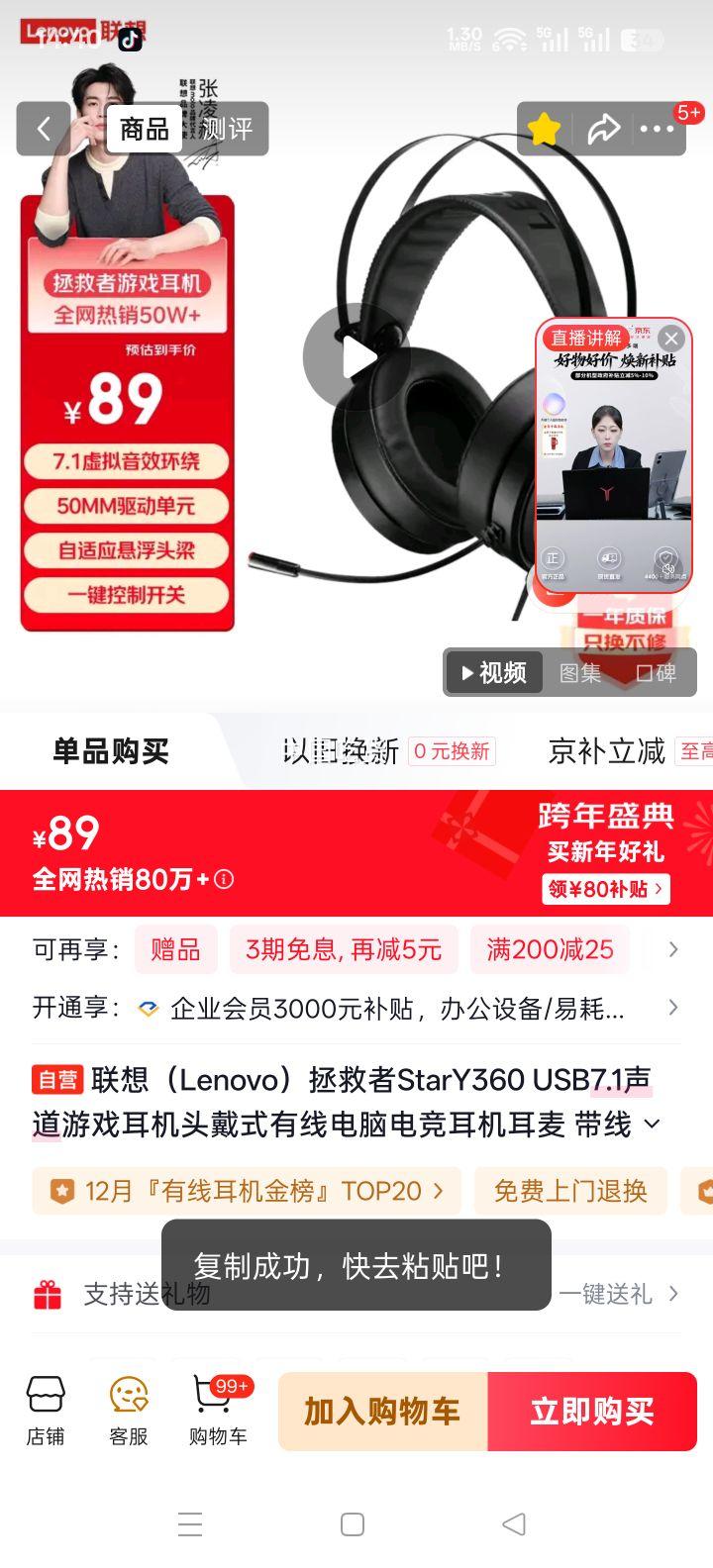Tap the share icon at top right
The width and height of the screenshot is (713, 1568).
[605, 129]
